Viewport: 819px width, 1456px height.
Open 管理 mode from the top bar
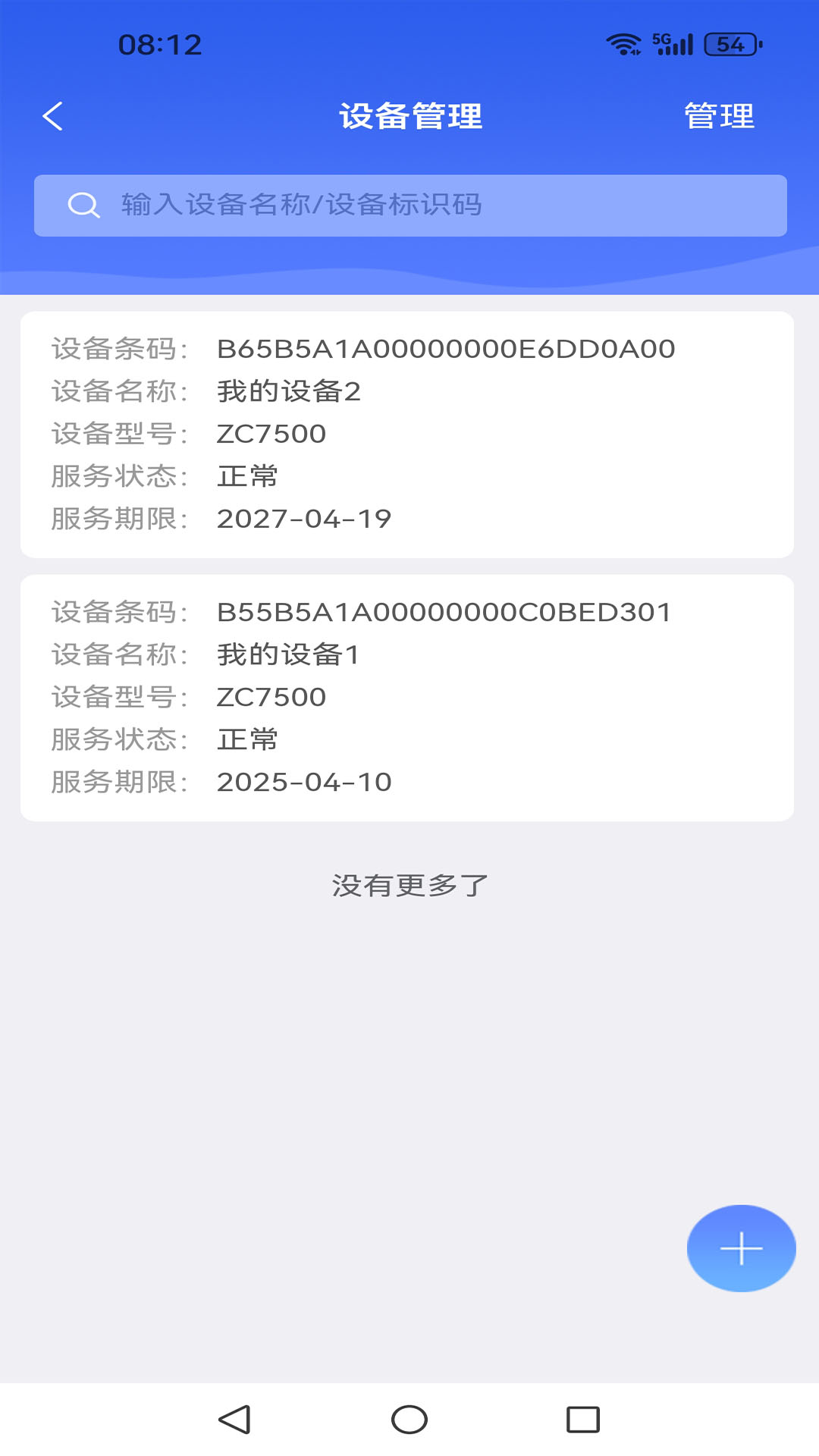[x=719, y=116]
